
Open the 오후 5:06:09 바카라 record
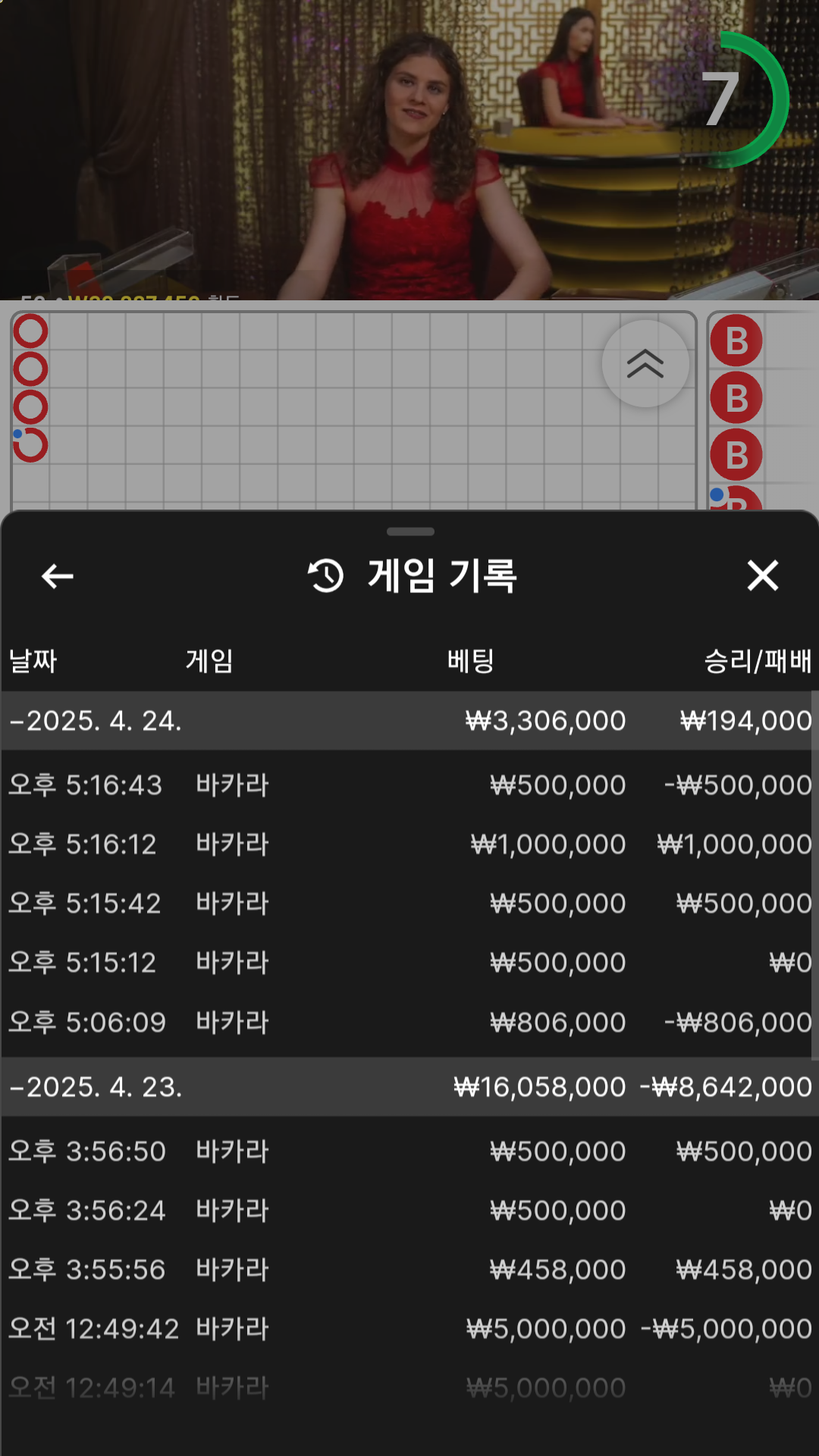409,1022
